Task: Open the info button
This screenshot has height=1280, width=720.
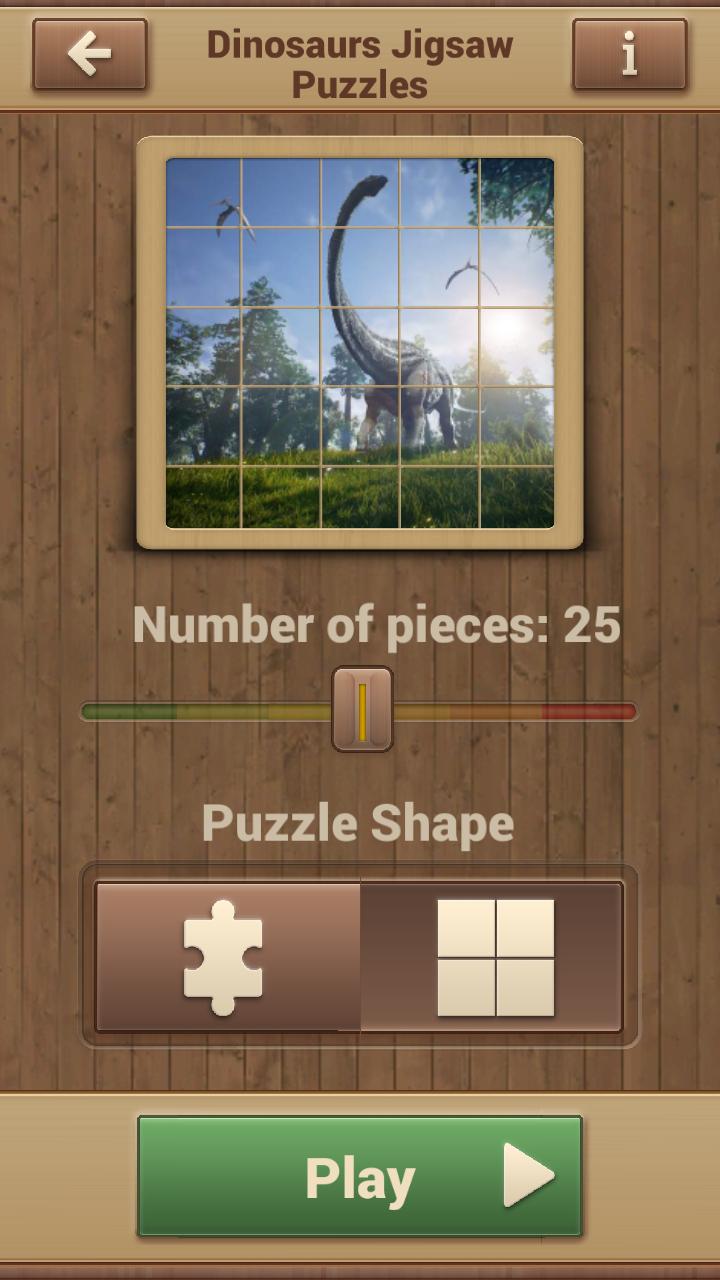Action: point(629,54)
